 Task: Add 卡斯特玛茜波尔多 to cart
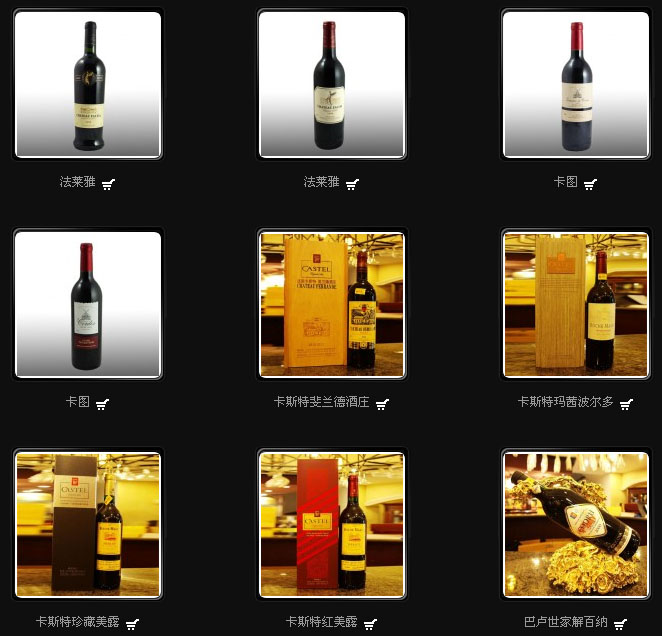point(626,404)
